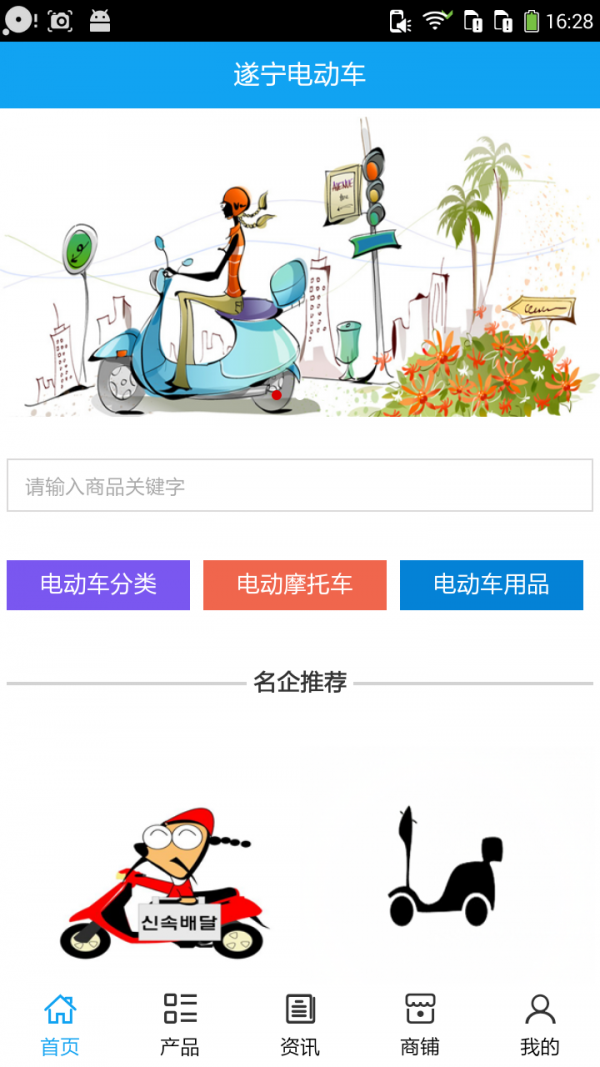Open the 电动车用品 category button

tap(491, 585)
